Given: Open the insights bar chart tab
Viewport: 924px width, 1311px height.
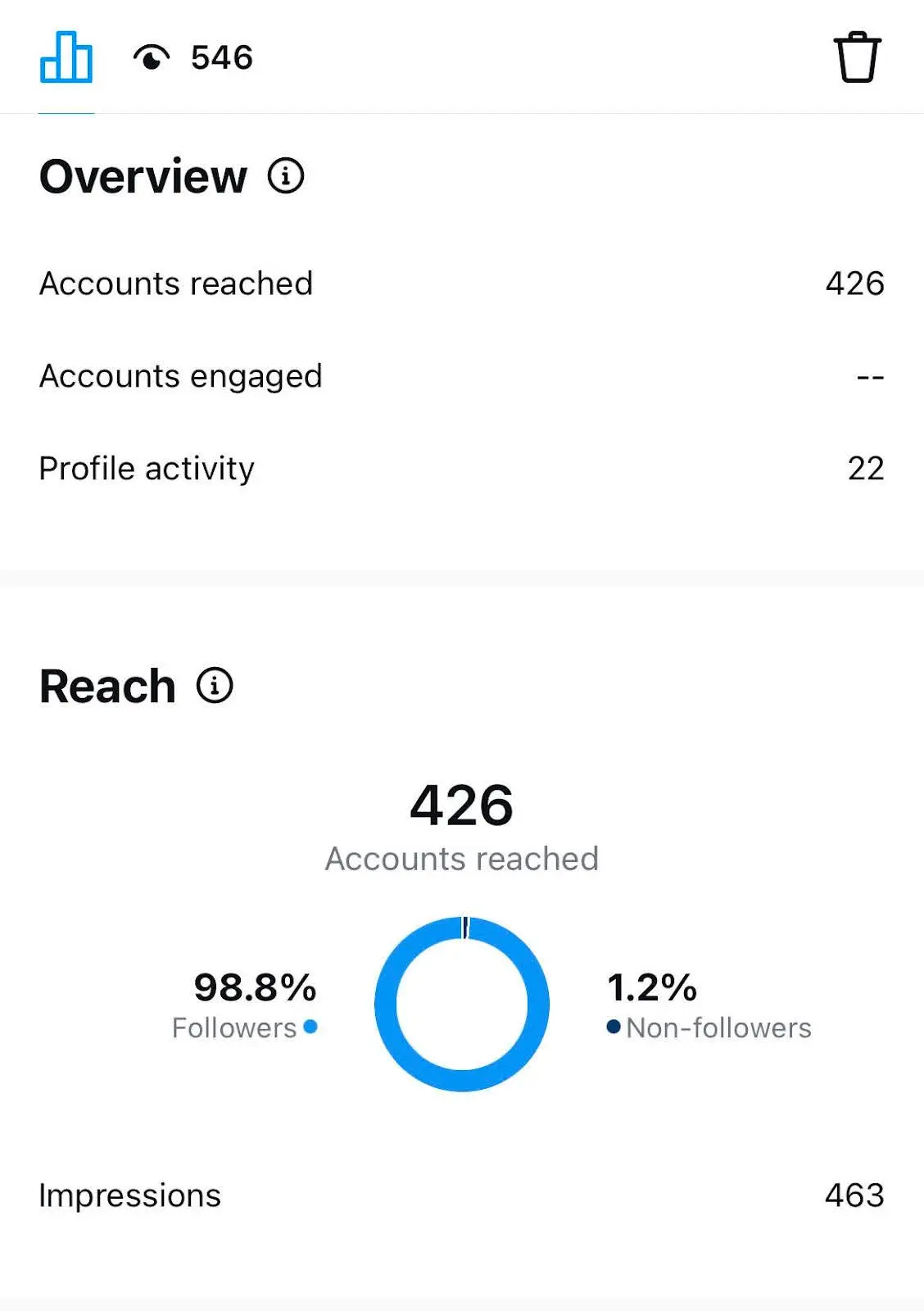Looking at the screenshot, I should 66,57.
